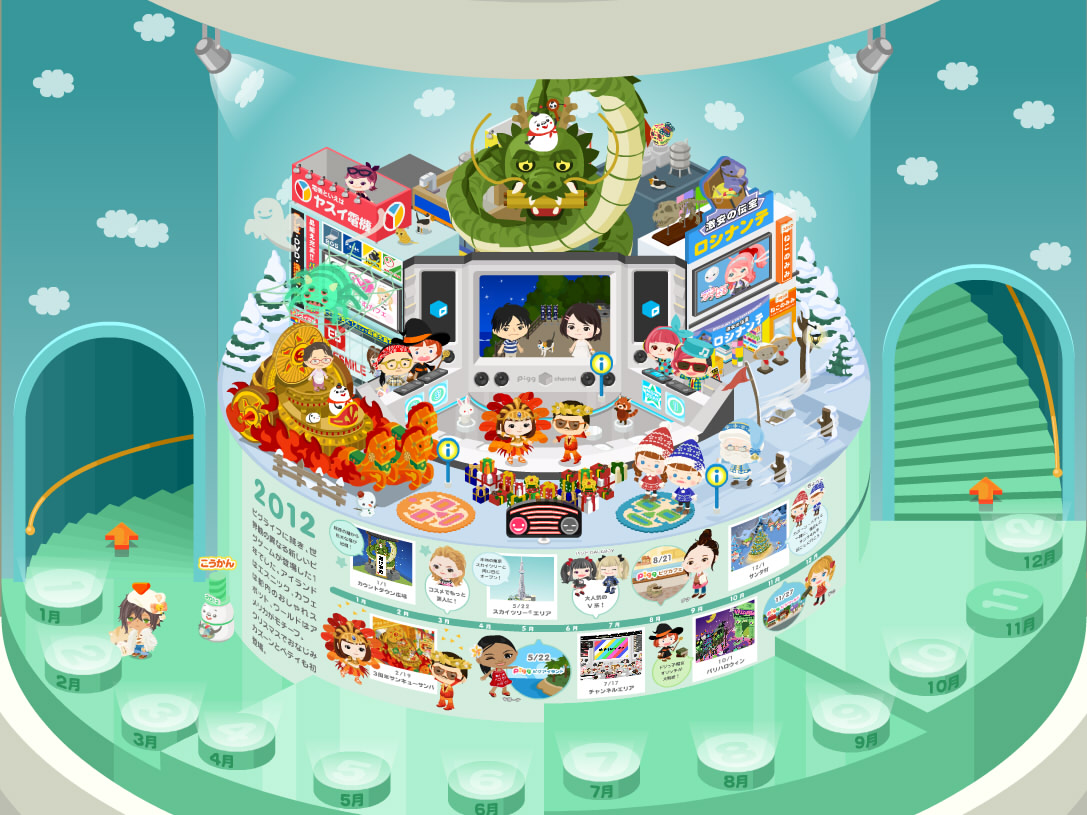Tap the orange arrow at the left staircase
Image resolution: width=1087 pixels, height=815 pixels.
[x=122, y=538]
